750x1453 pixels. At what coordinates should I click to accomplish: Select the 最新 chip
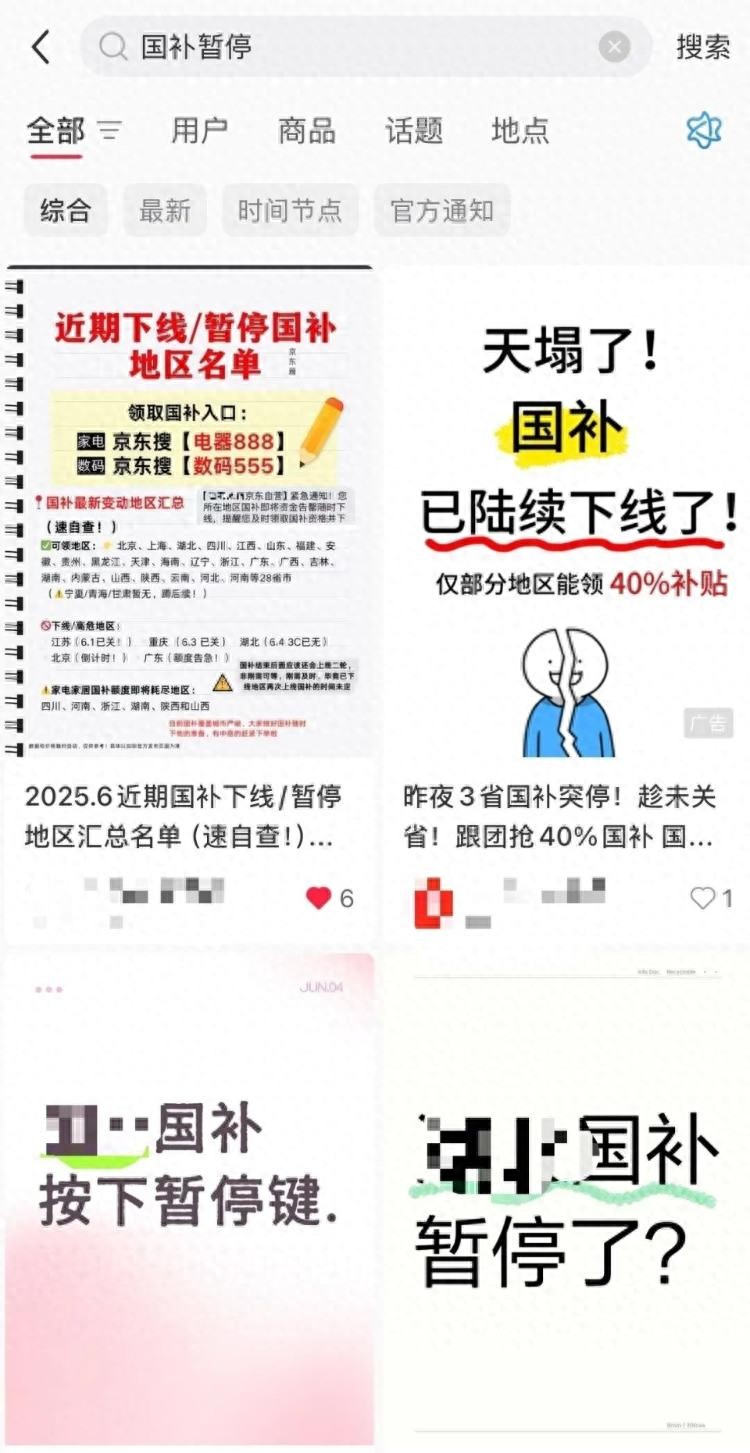165,210
